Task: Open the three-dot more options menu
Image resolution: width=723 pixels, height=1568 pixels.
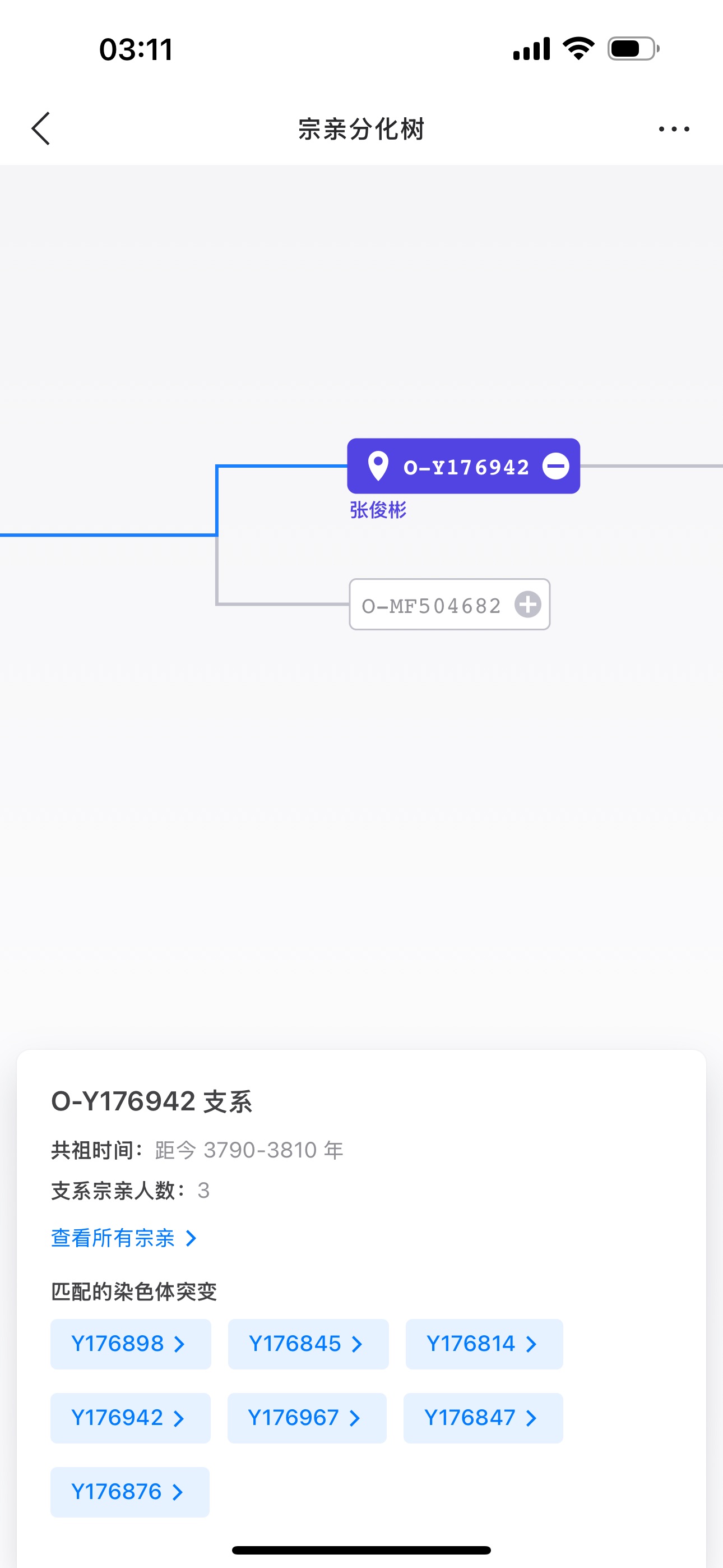Action: point(674,129)
